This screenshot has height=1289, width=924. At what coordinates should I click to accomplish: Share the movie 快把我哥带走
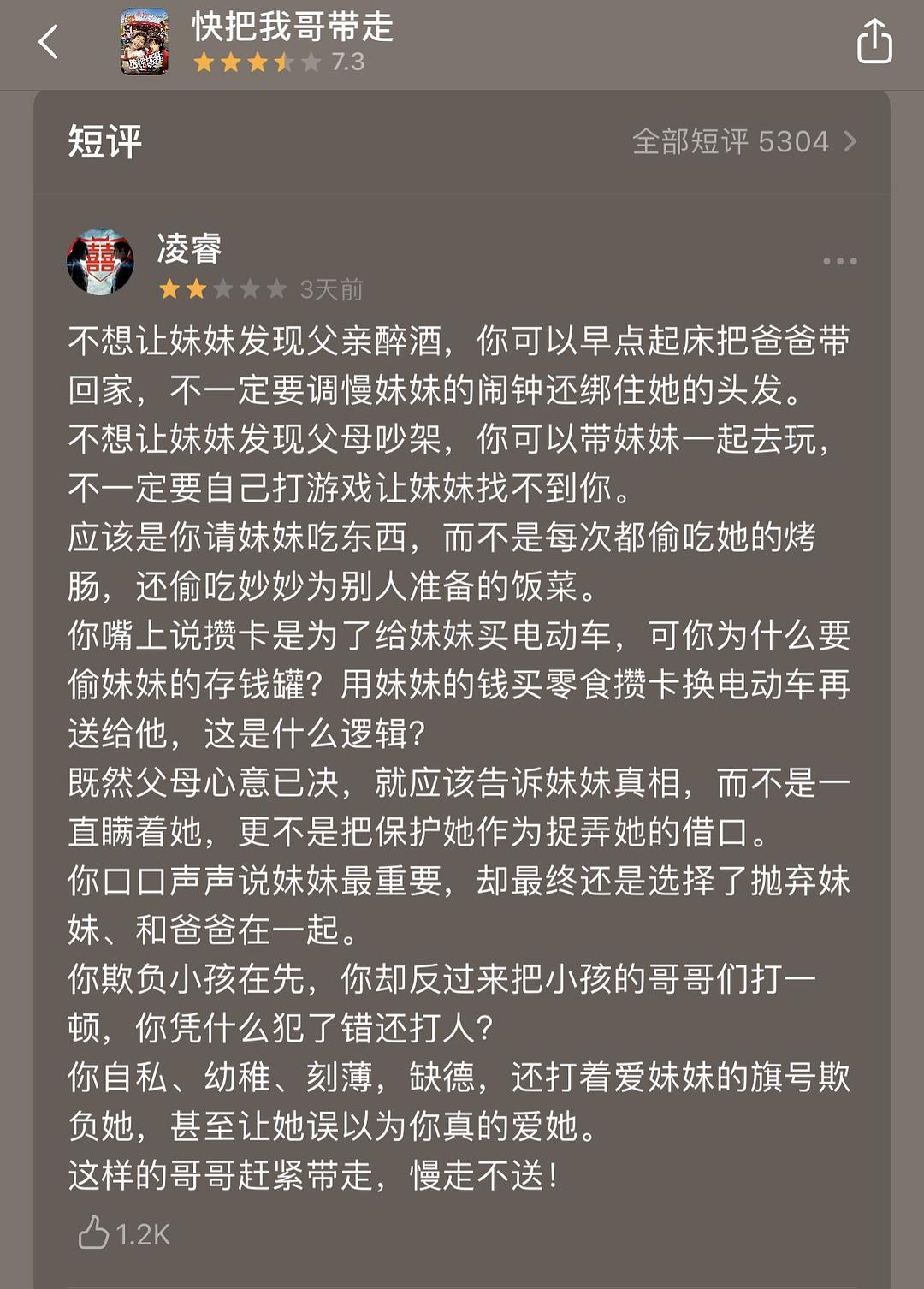coord(874,42)
